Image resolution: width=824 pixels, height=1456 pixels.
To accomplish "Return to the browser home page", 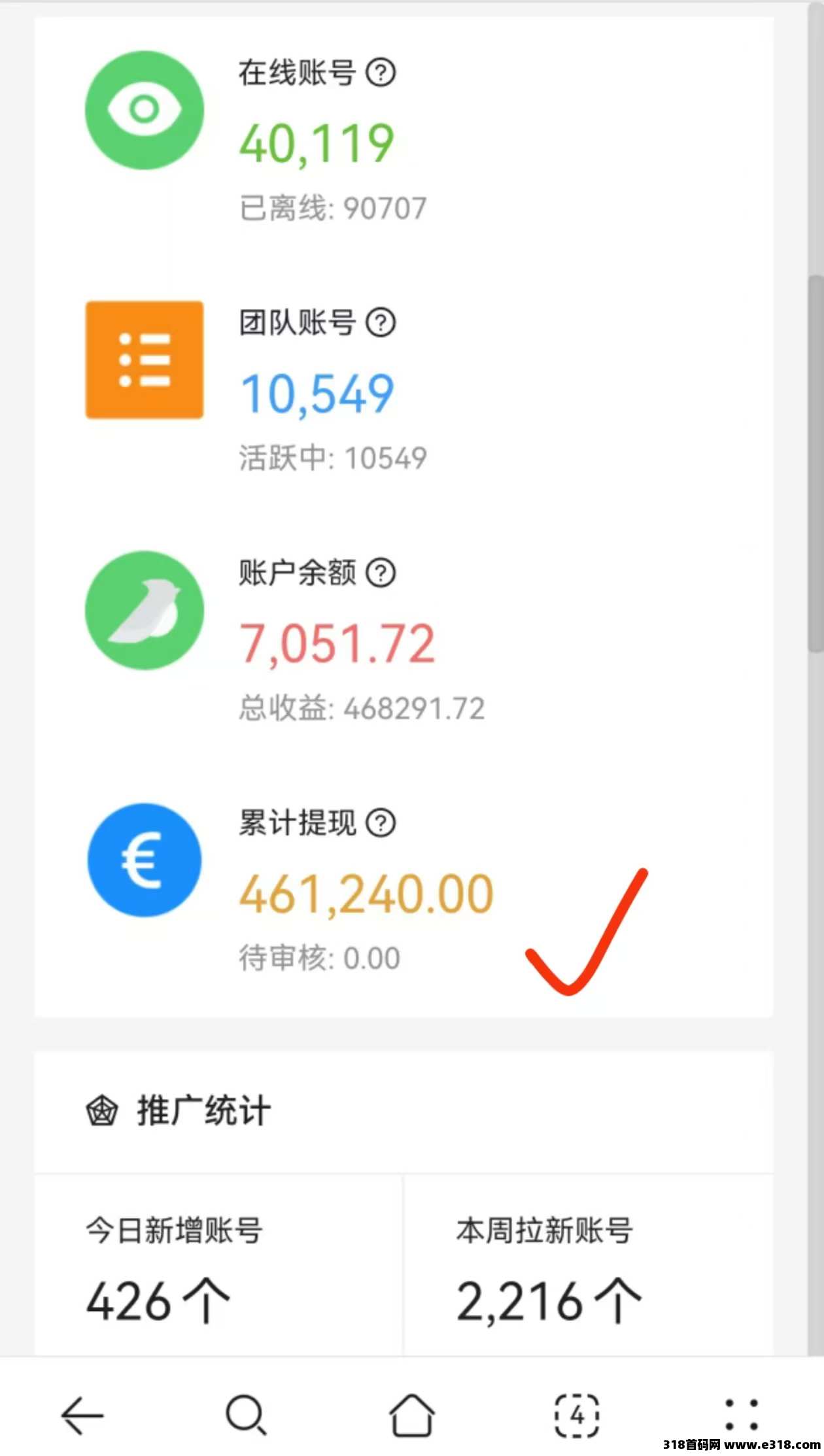I will 412,1415.
